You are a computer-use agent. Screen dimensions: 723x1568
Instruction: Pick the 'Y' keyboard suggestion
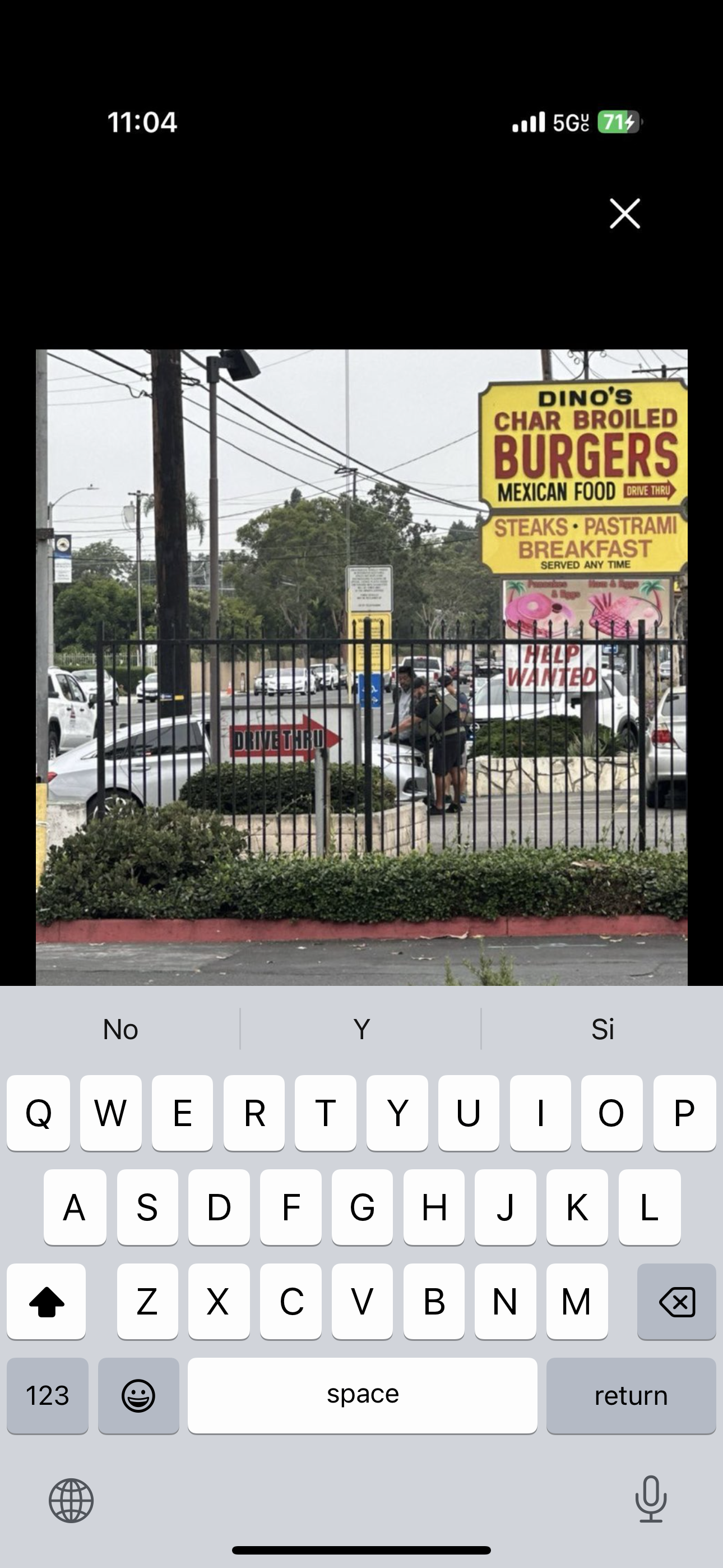361,1029
